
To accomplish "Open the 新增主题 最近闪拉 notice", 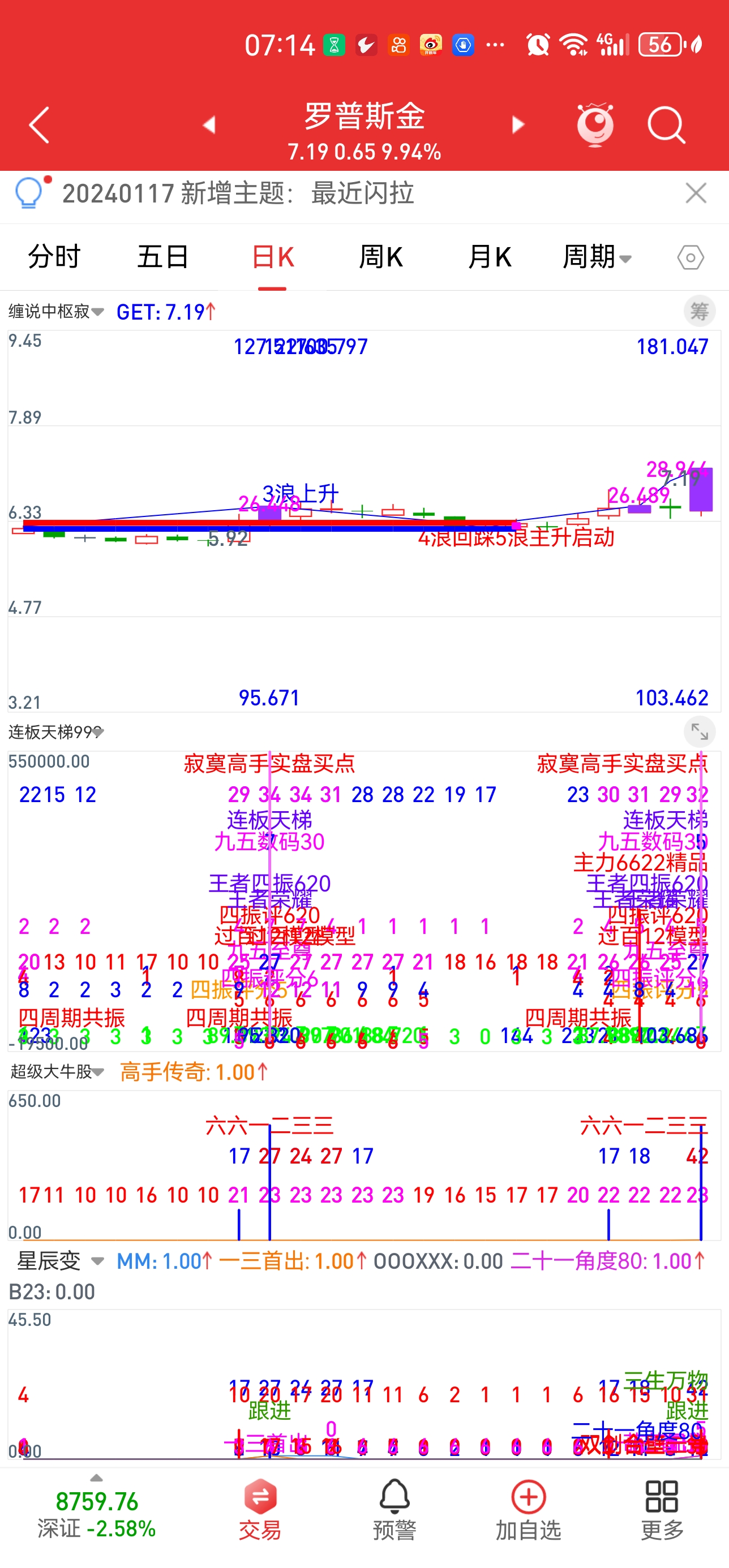I will [x=238, y=193].
